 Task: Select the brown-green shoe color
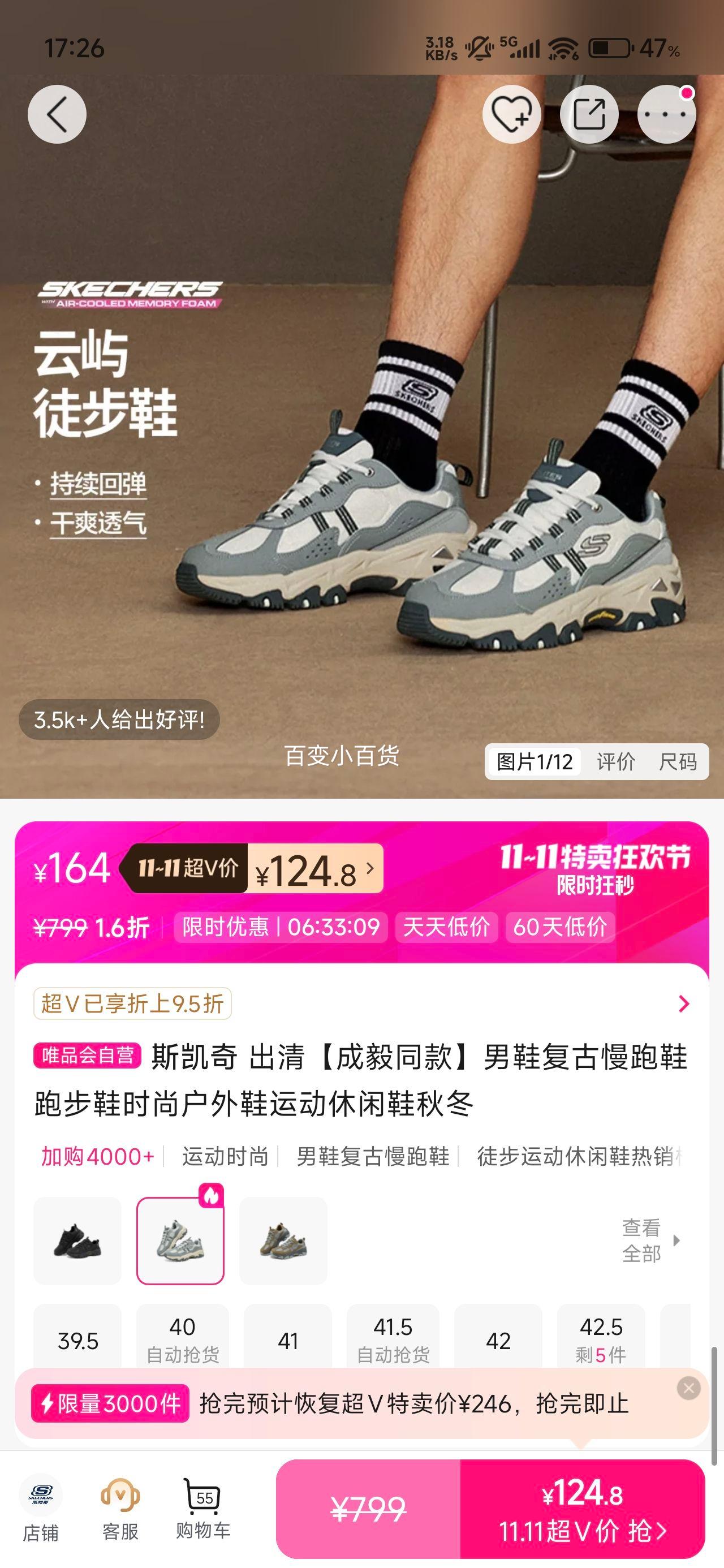click(x=283, y=1240)
